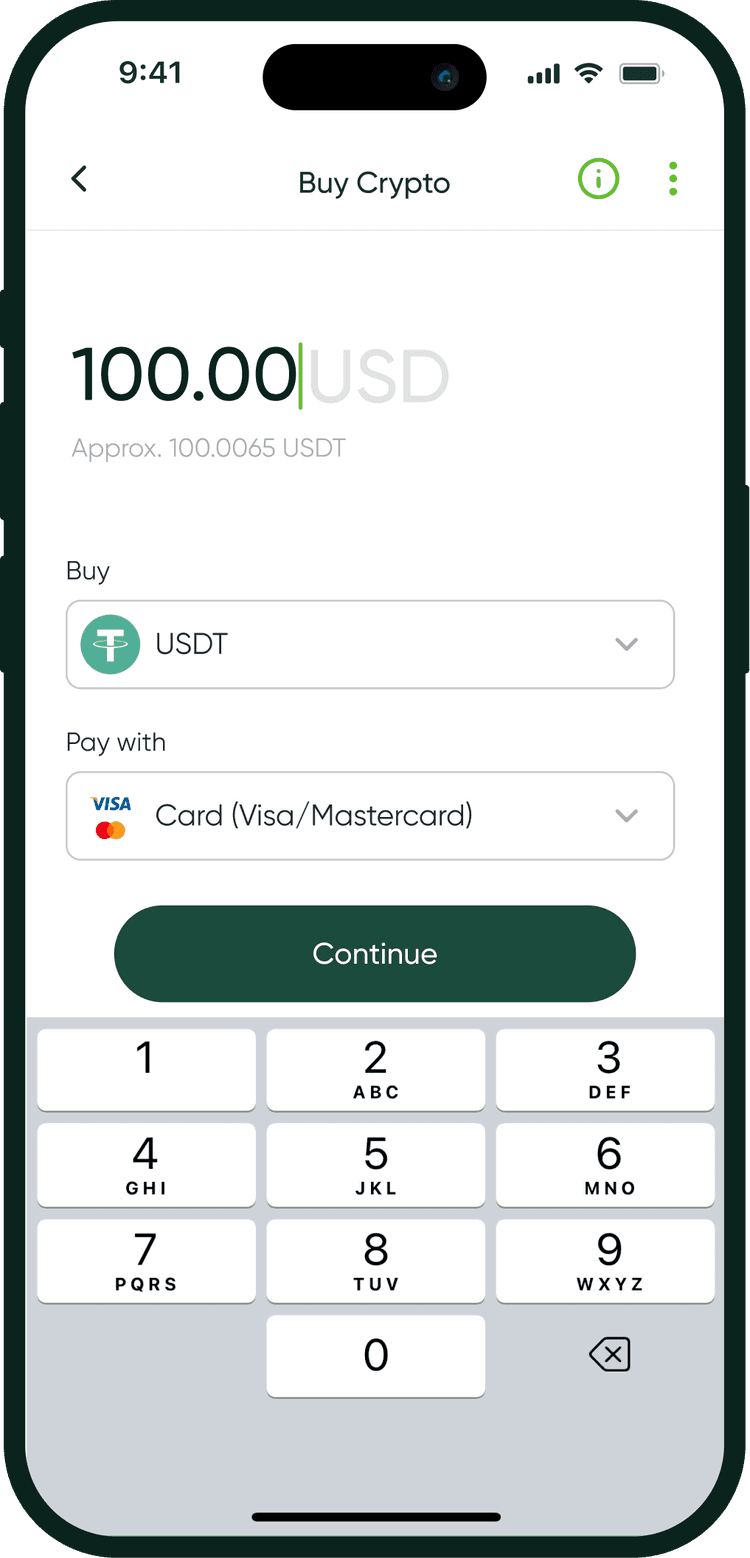Open the three-dot overflow menu
The width and height of the screenshot is (750, 1558).
673,180
